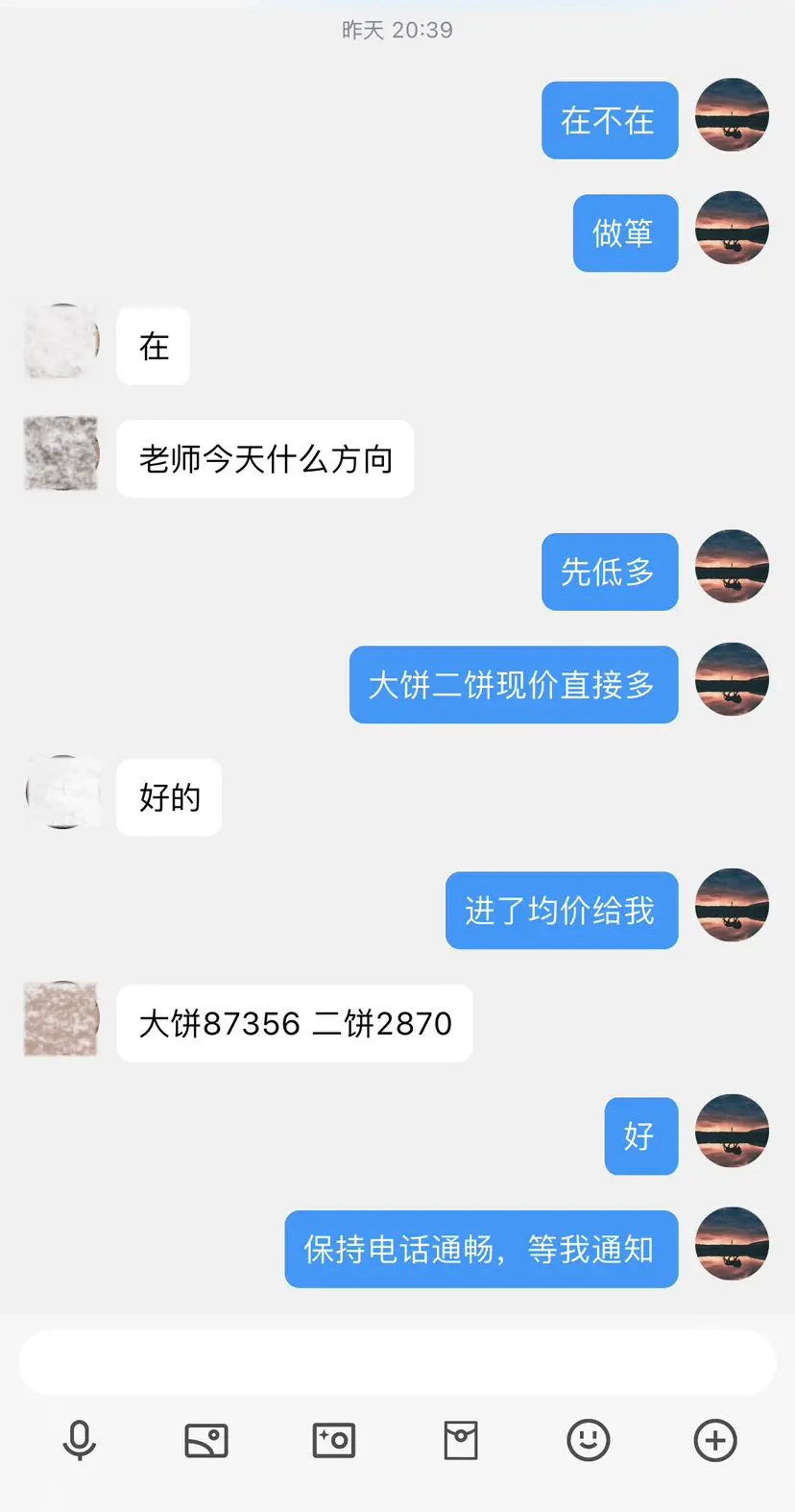This screenshot has width=795, height=1512.
Task: Tap the smiley face in emoji icon
Action: [589, 1440]
